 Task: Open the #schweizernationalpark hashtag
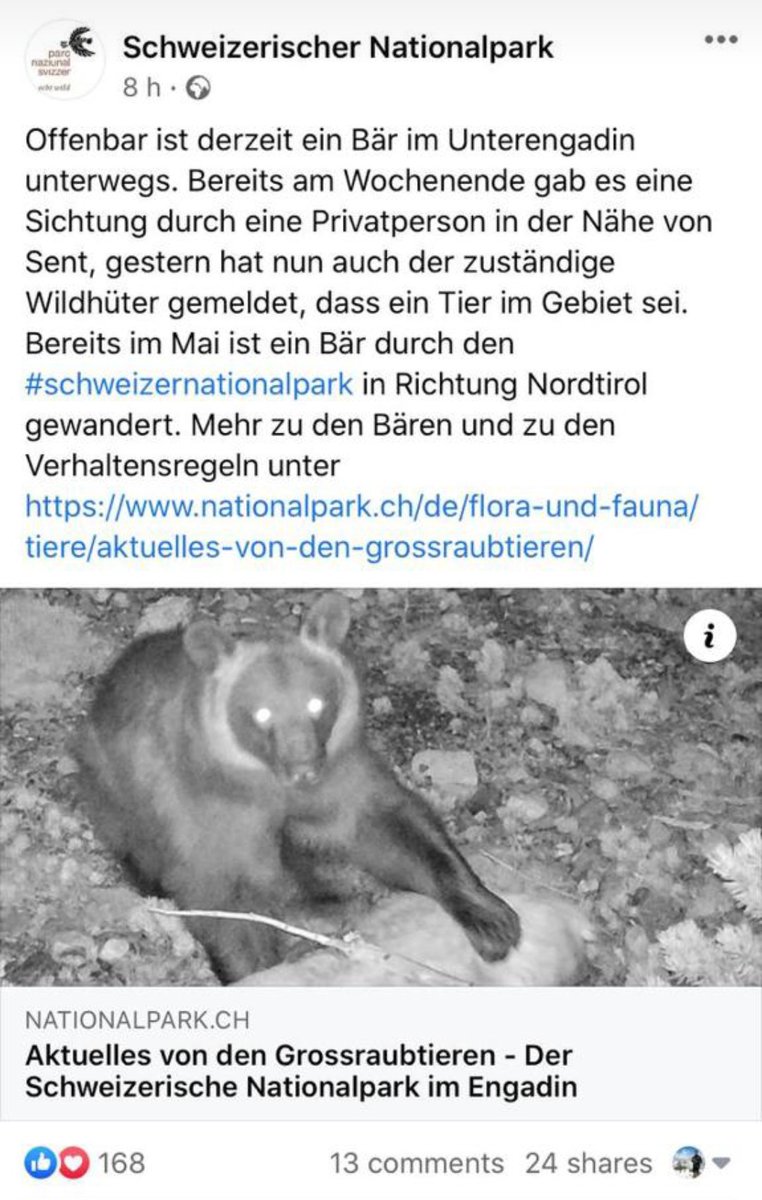click(x=189, y=385)
